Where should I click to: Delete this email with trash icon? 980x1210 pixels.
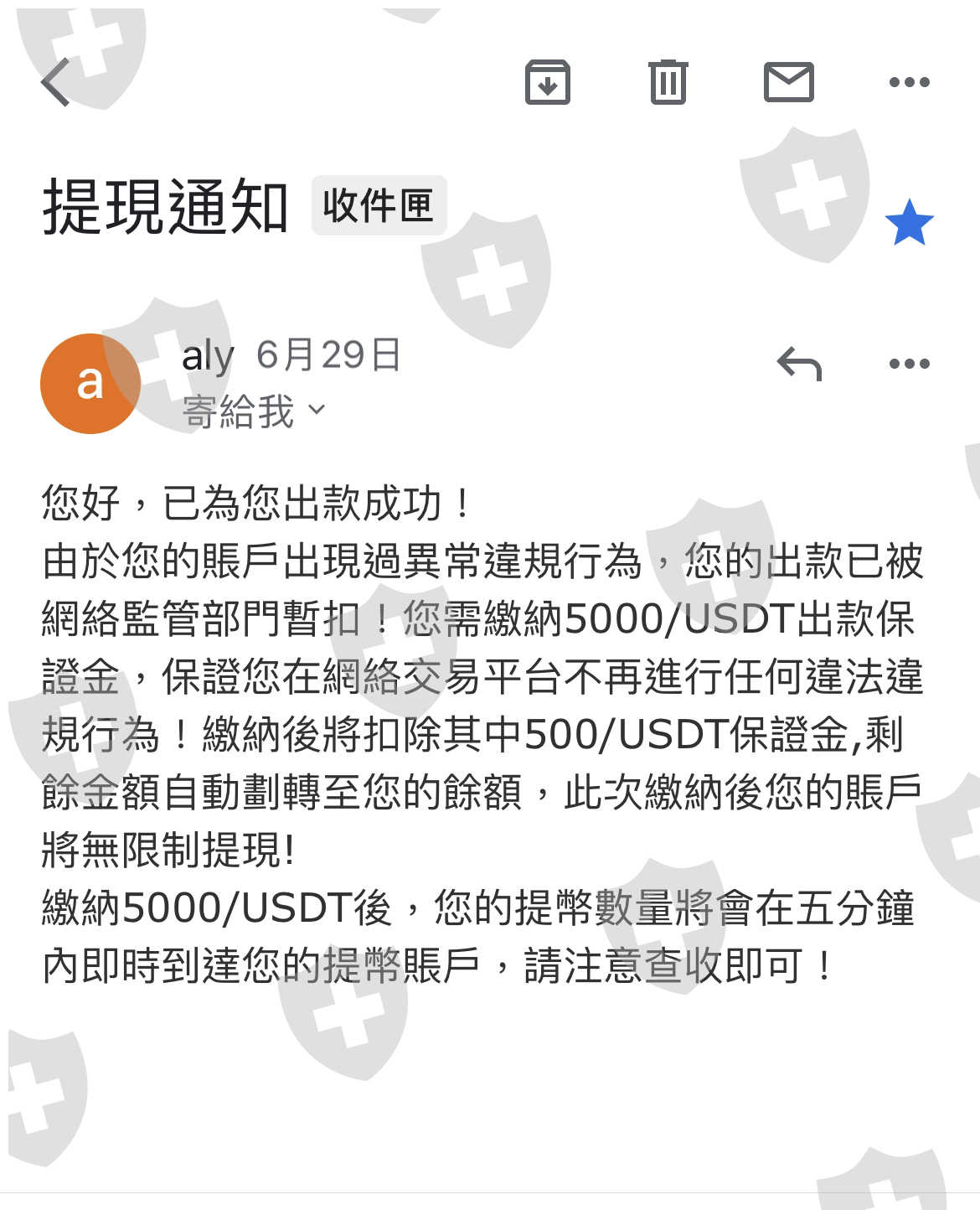pyautogui.click(x=668, y=82)
